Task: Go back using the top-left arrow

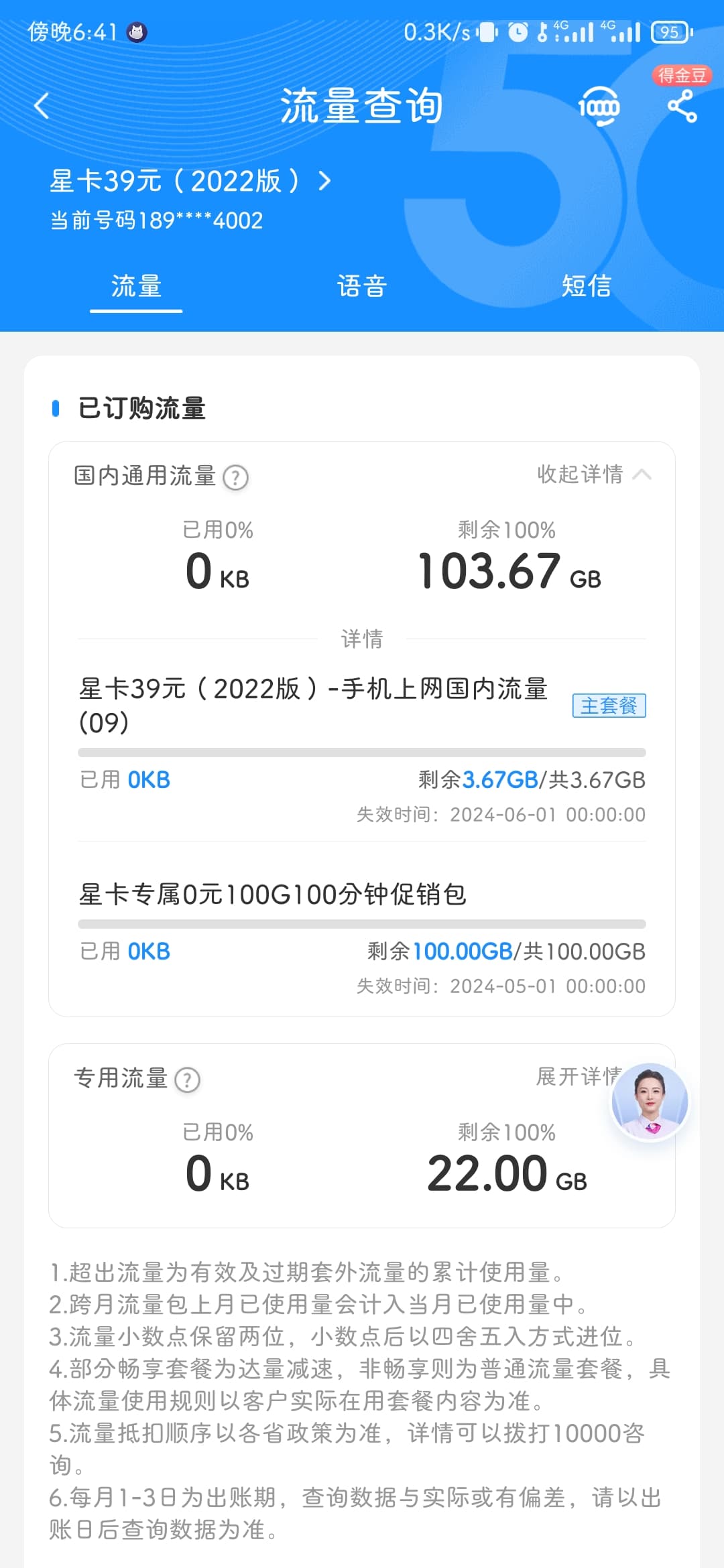Action: click(x=42, y=106)
